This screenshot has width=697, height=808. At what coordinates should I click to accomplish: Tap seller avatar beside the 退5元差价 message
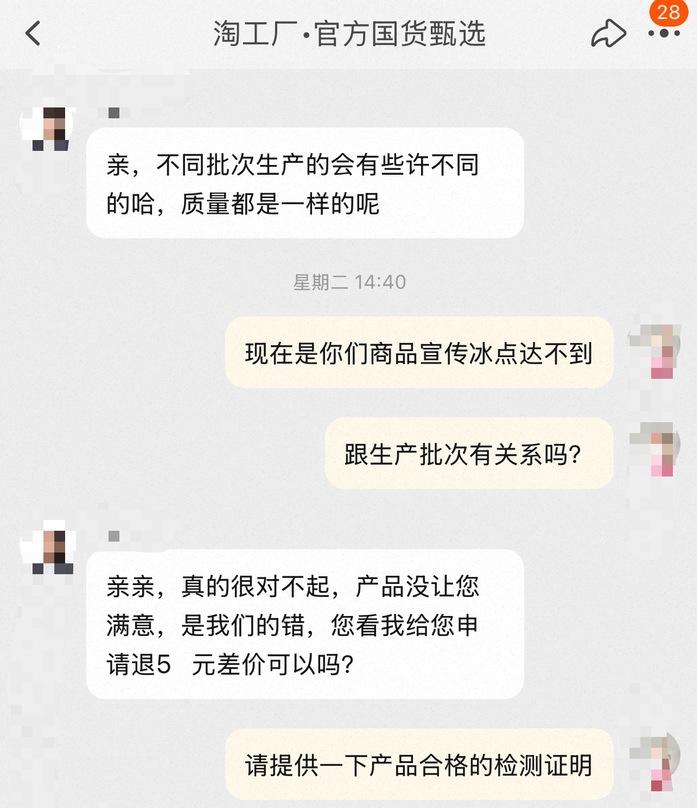[51, 549]
